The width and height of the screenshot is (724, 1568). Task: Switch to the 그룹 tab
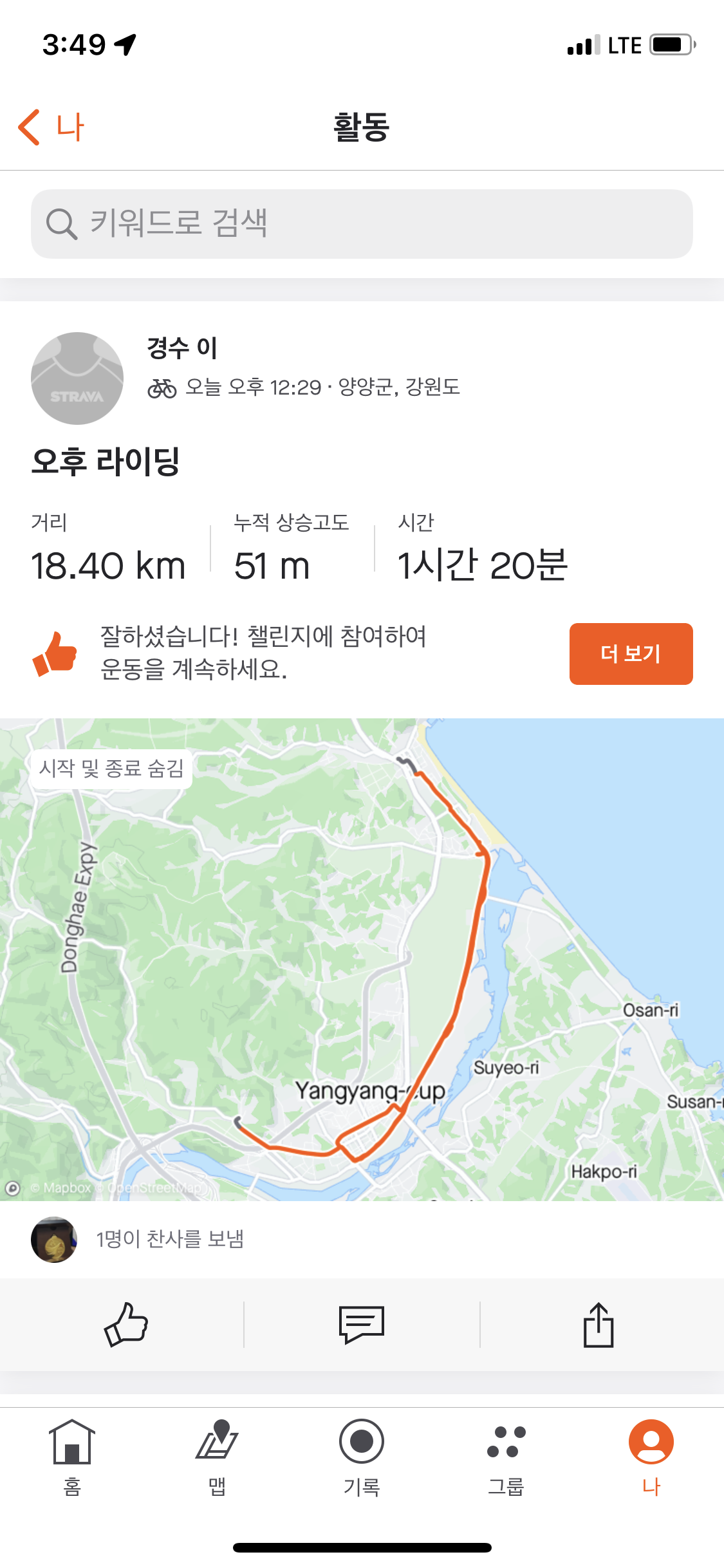506,1458
